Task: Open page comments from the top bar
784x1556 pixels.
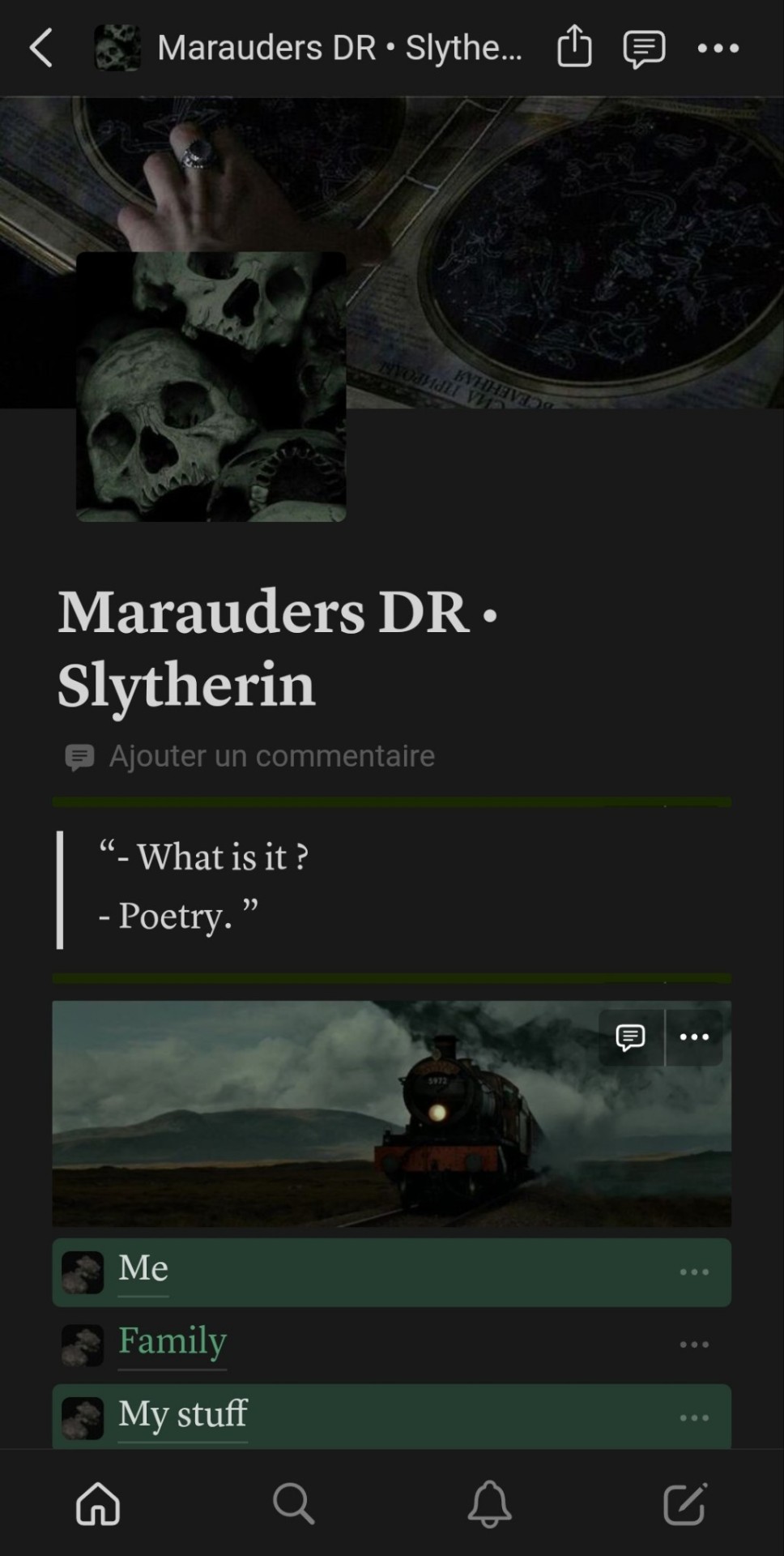Action: (644, 49)
